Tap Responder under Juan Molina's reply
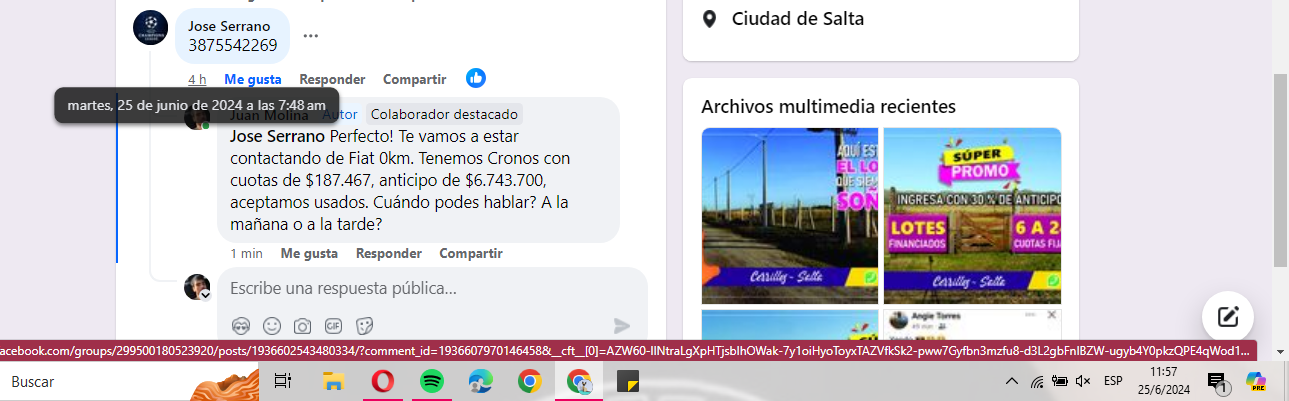1289x401 pixels. click(x=388, y=253)
